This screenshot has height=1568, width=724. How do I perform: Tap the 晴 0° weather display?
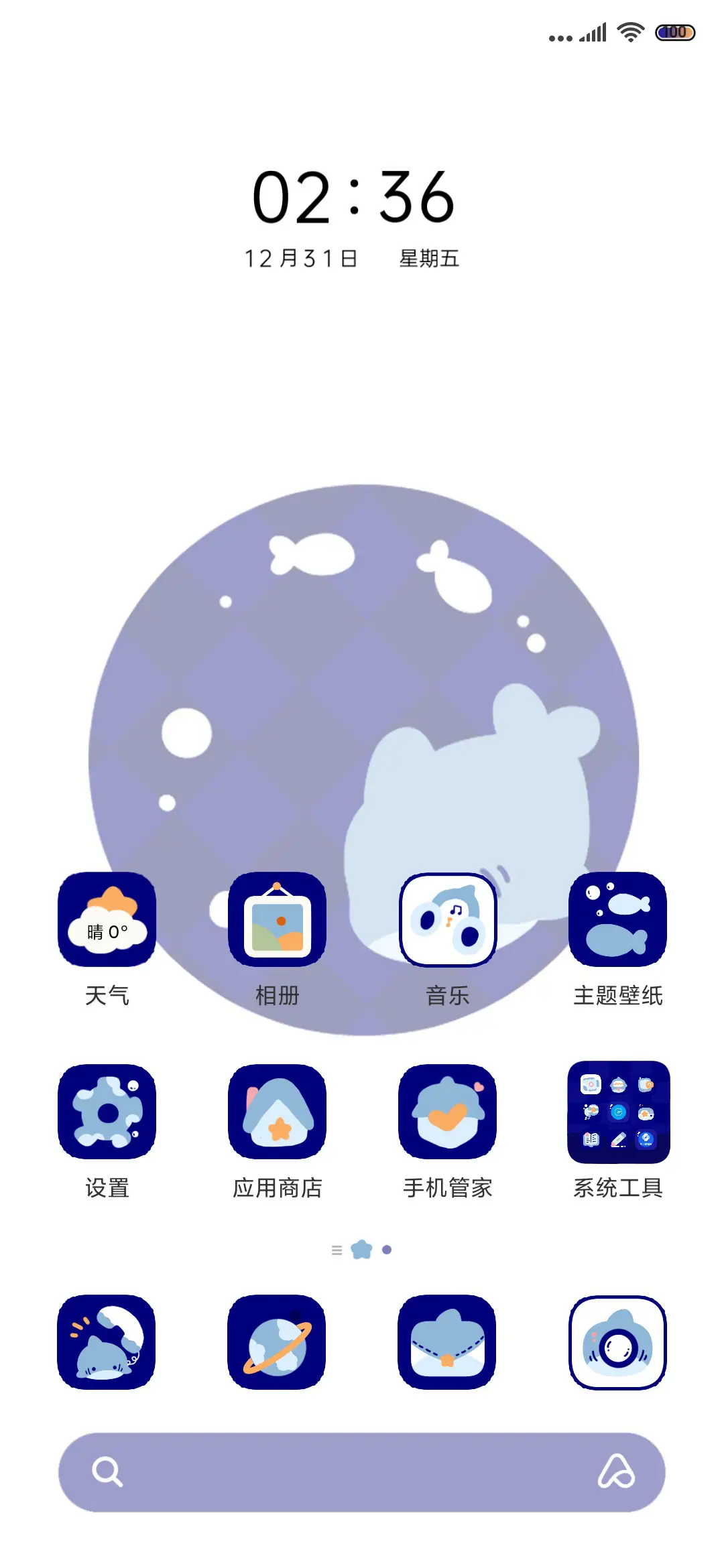tap(107, 931)
